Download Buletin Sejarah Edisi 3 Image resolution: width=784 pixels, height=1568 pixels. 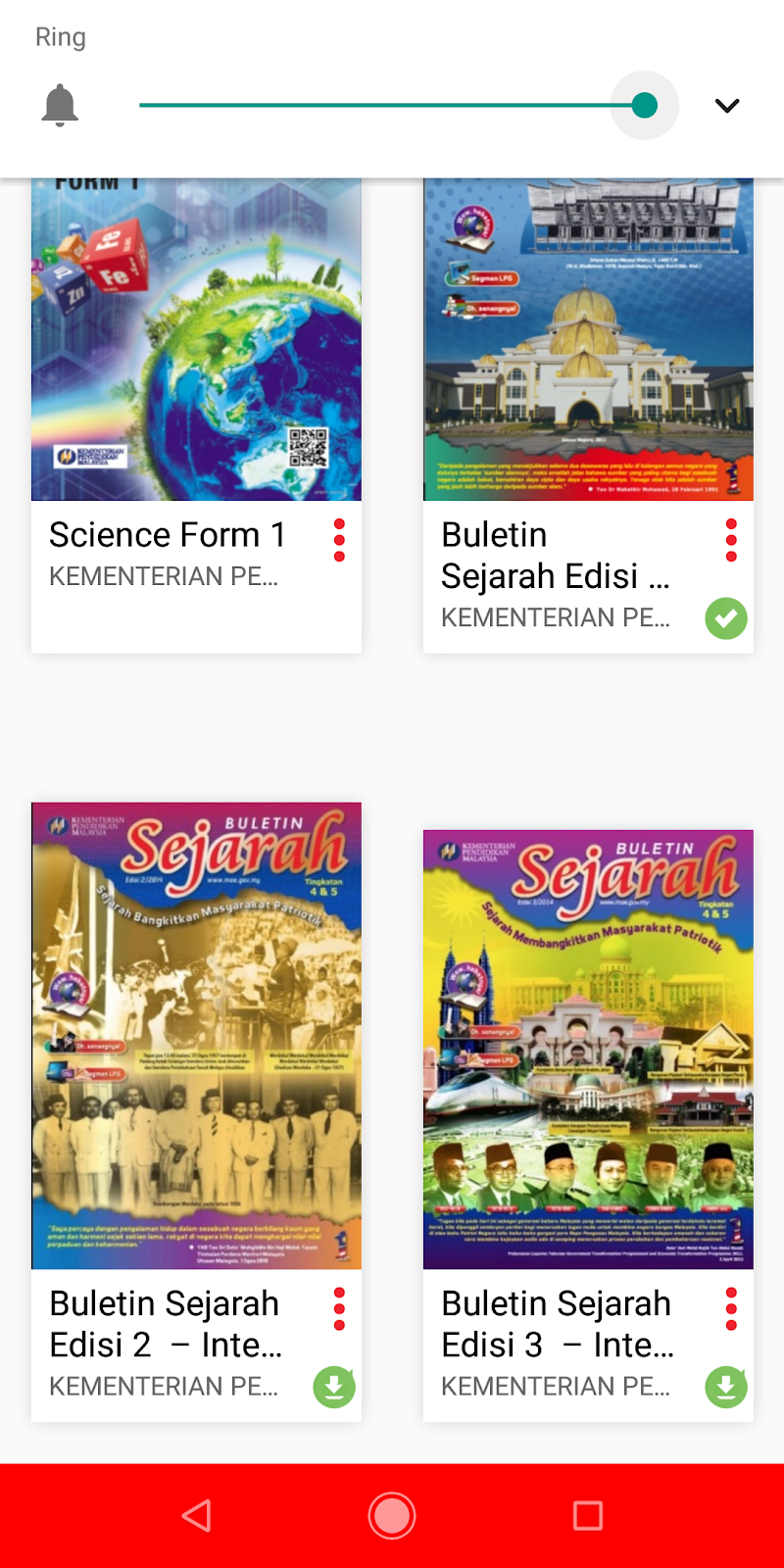point(726,1387)
